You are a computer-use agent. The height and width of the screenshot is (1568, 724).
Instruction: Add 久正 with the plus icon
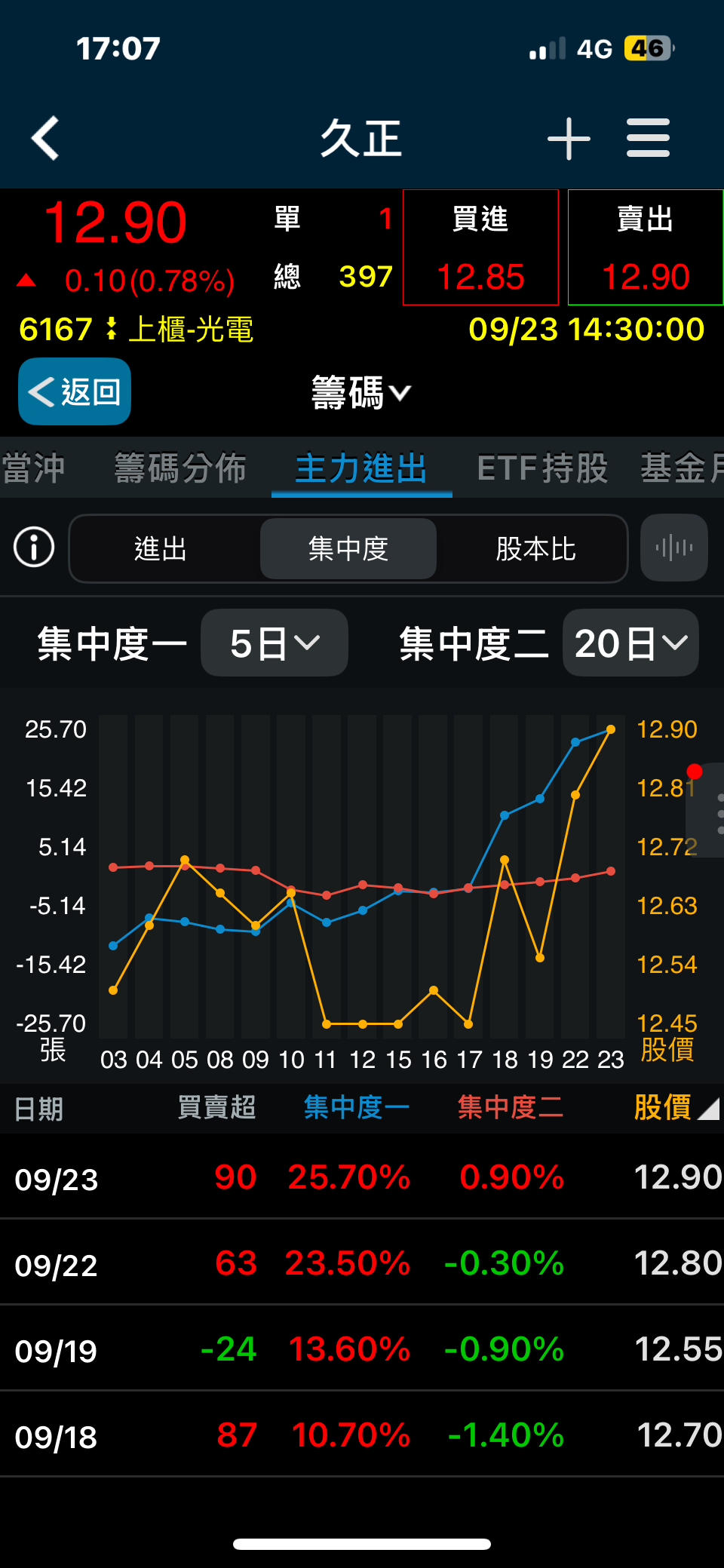click(569, 139)
